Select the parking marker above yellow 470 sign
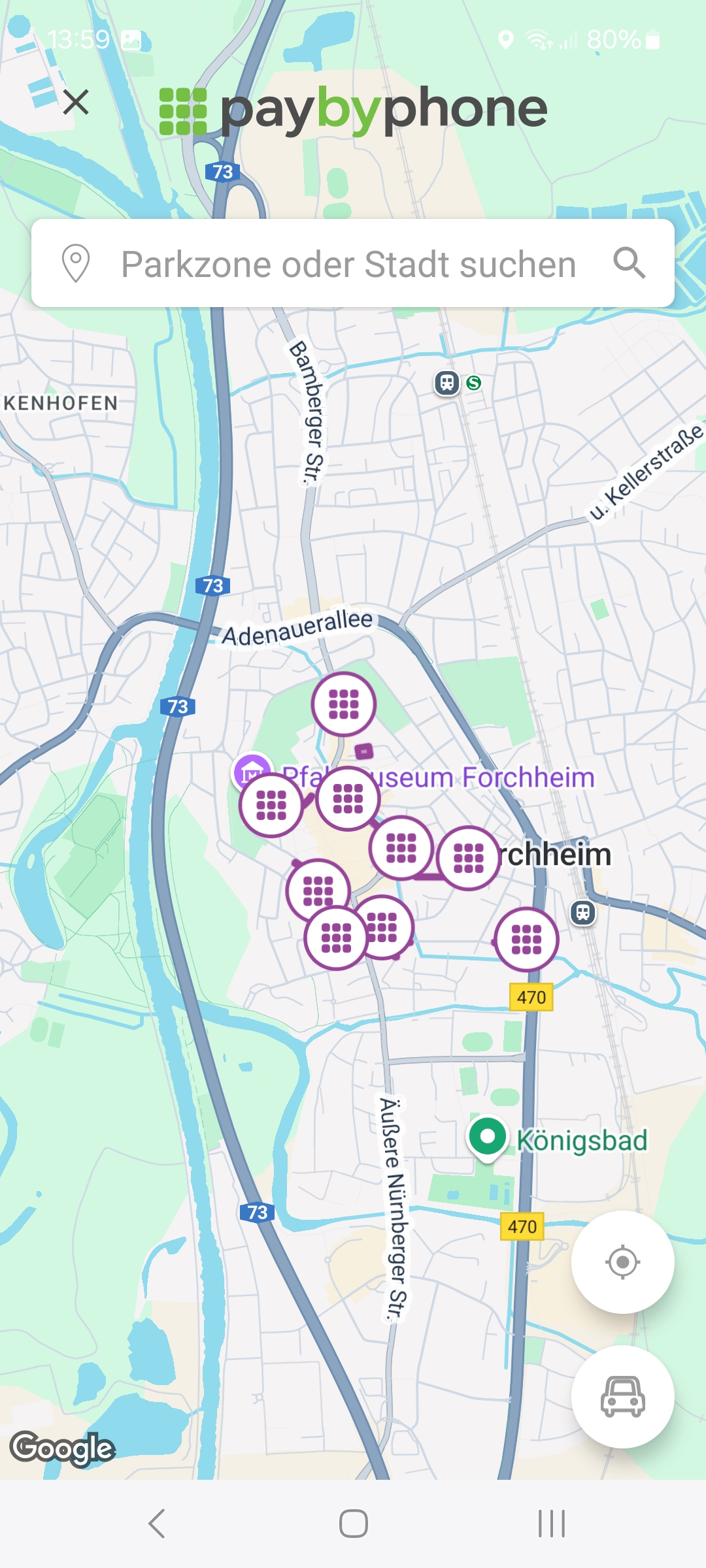Screen dimensions: 706x1568 pos(527,939)
